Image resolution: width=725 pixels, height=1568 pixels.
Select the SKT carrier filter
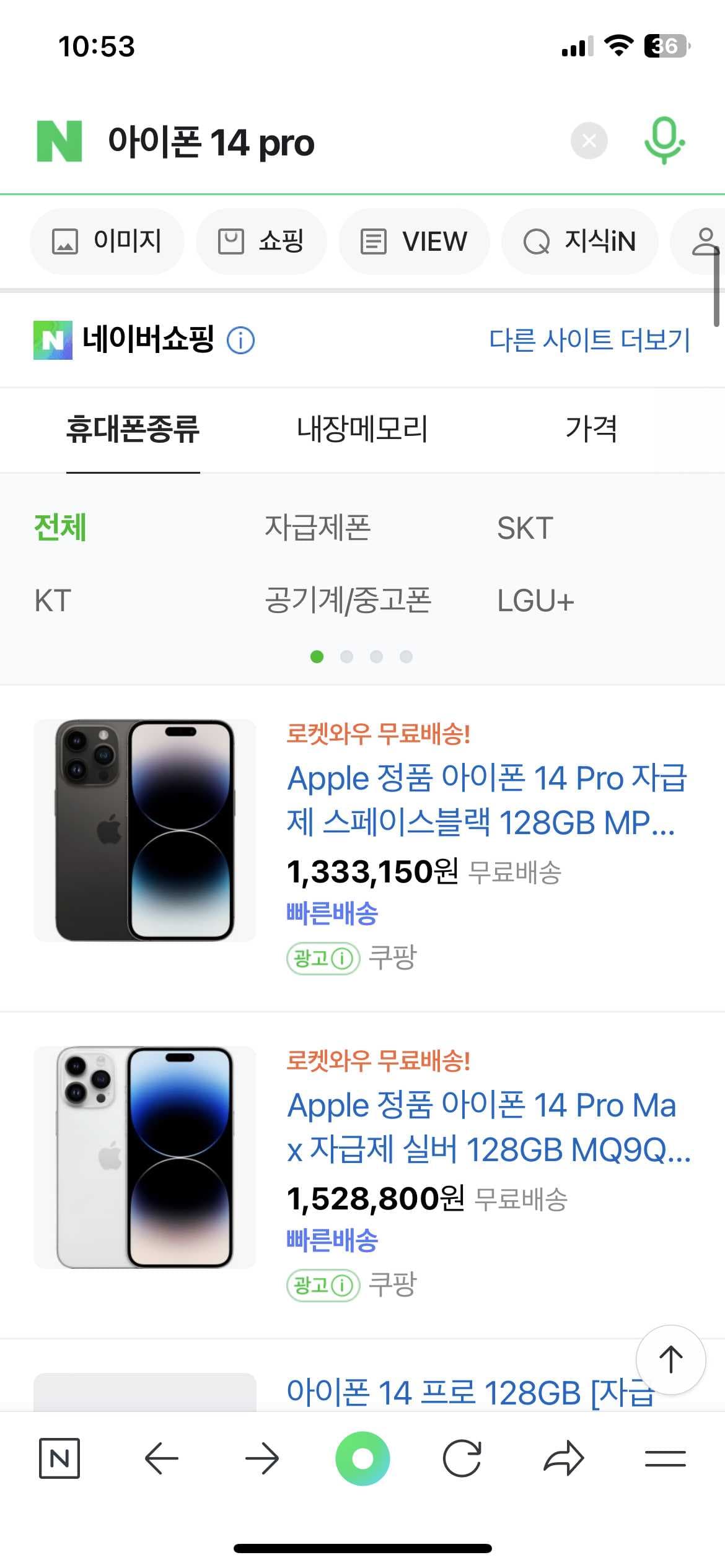click(x=525, y=527)
